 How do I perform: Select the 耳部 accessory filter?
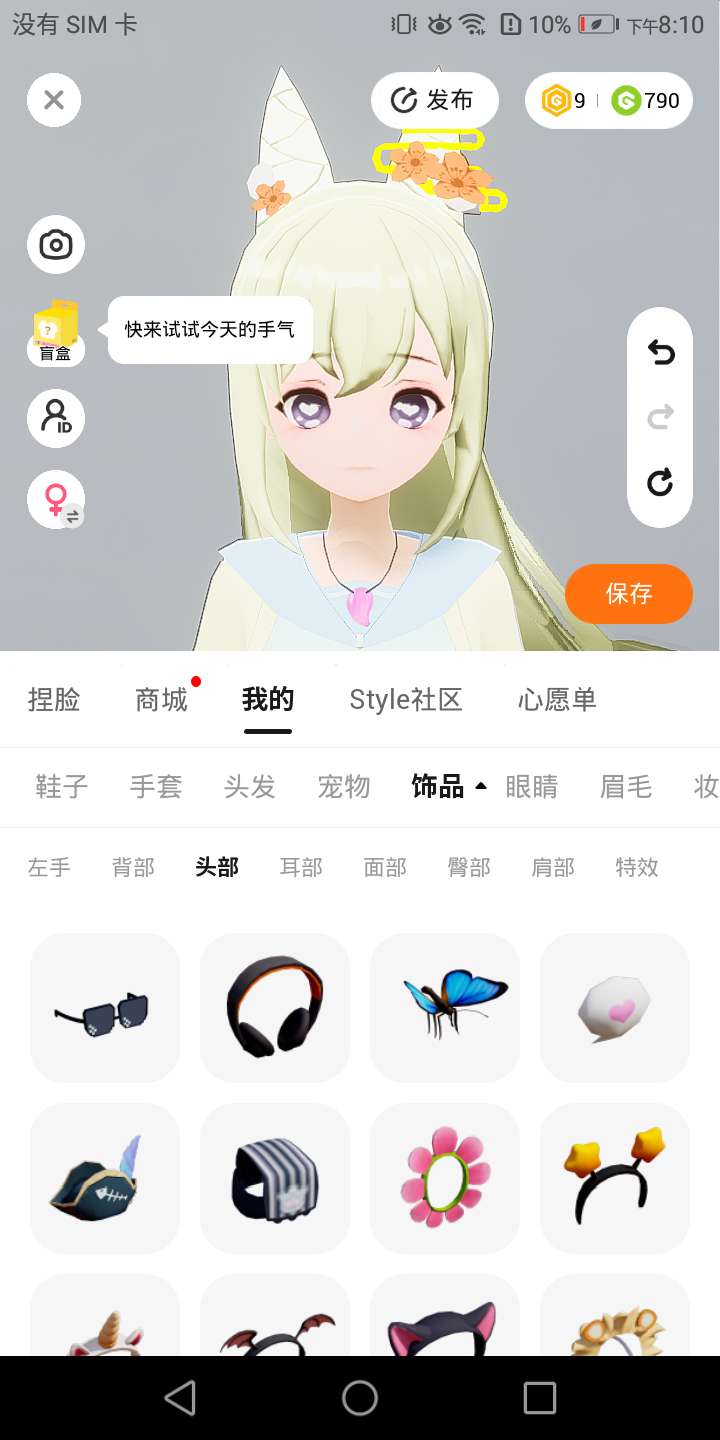(301, 867)
